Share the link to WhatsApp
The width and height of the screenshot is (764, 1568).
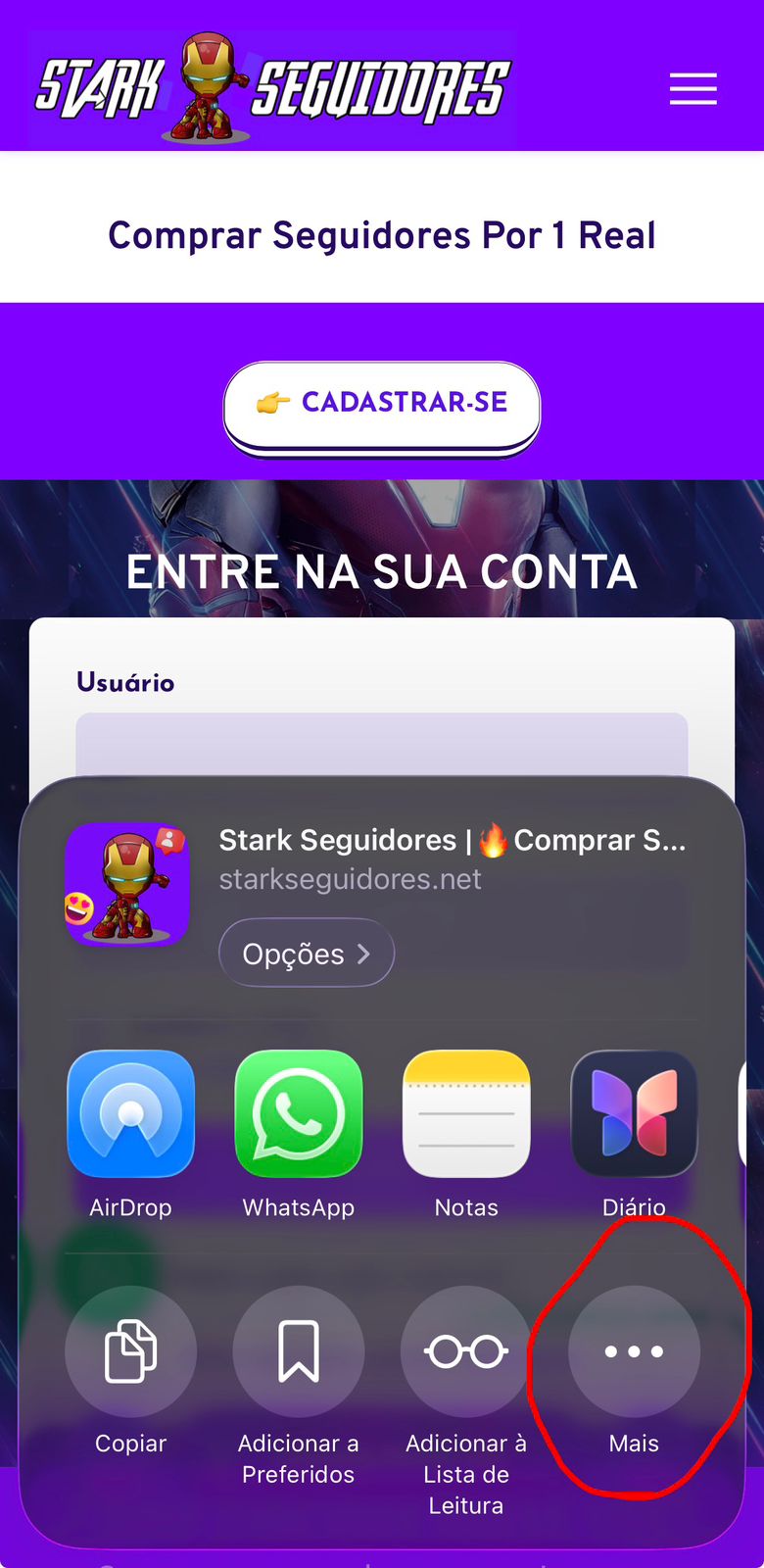coord(299,1114)
